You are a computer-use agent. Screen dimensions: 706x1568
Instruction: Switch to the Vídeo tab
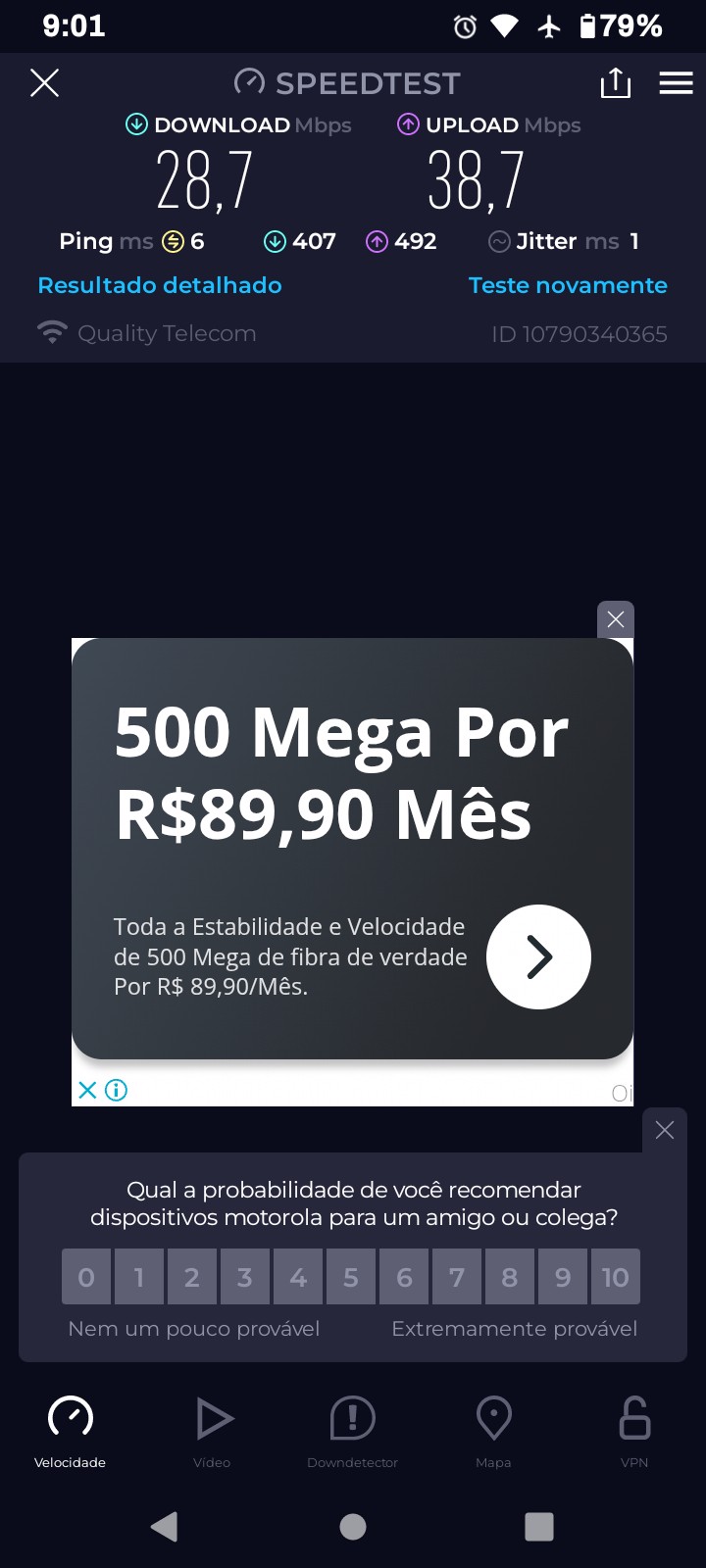coord(212,1431)
